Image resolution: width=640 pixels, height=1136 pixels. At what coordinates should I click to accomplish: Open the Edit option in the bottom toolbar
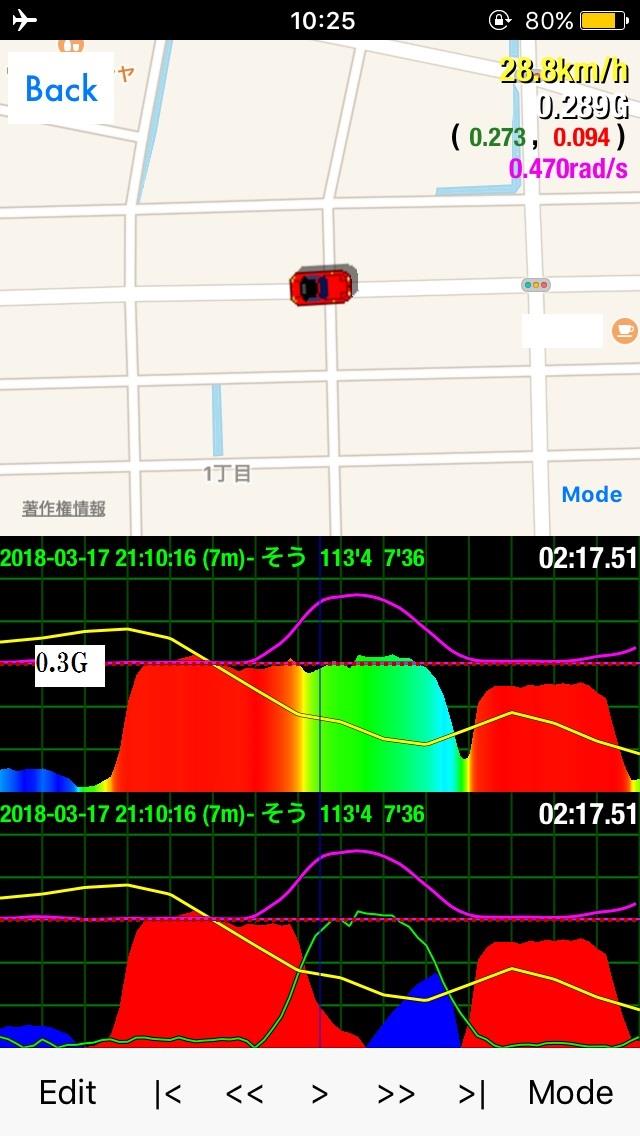67,1093
